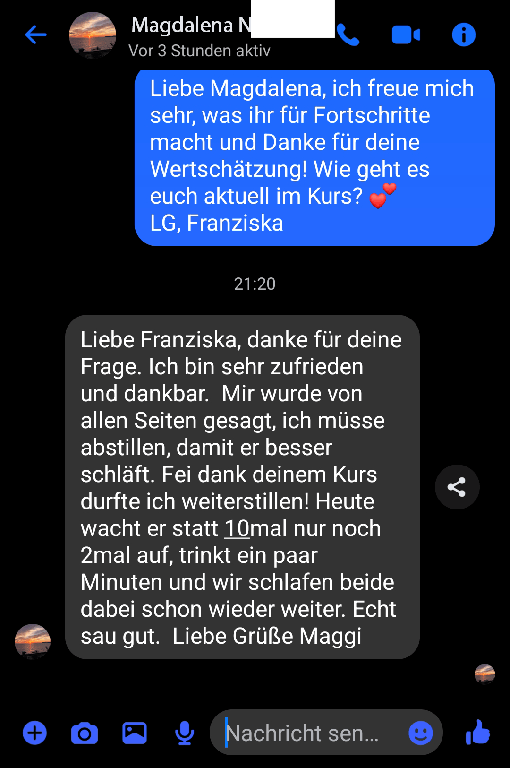The image size is (510, 768).
Task: Tap Magdalena's avatar beside her message
Action: (x=33, y=641)
